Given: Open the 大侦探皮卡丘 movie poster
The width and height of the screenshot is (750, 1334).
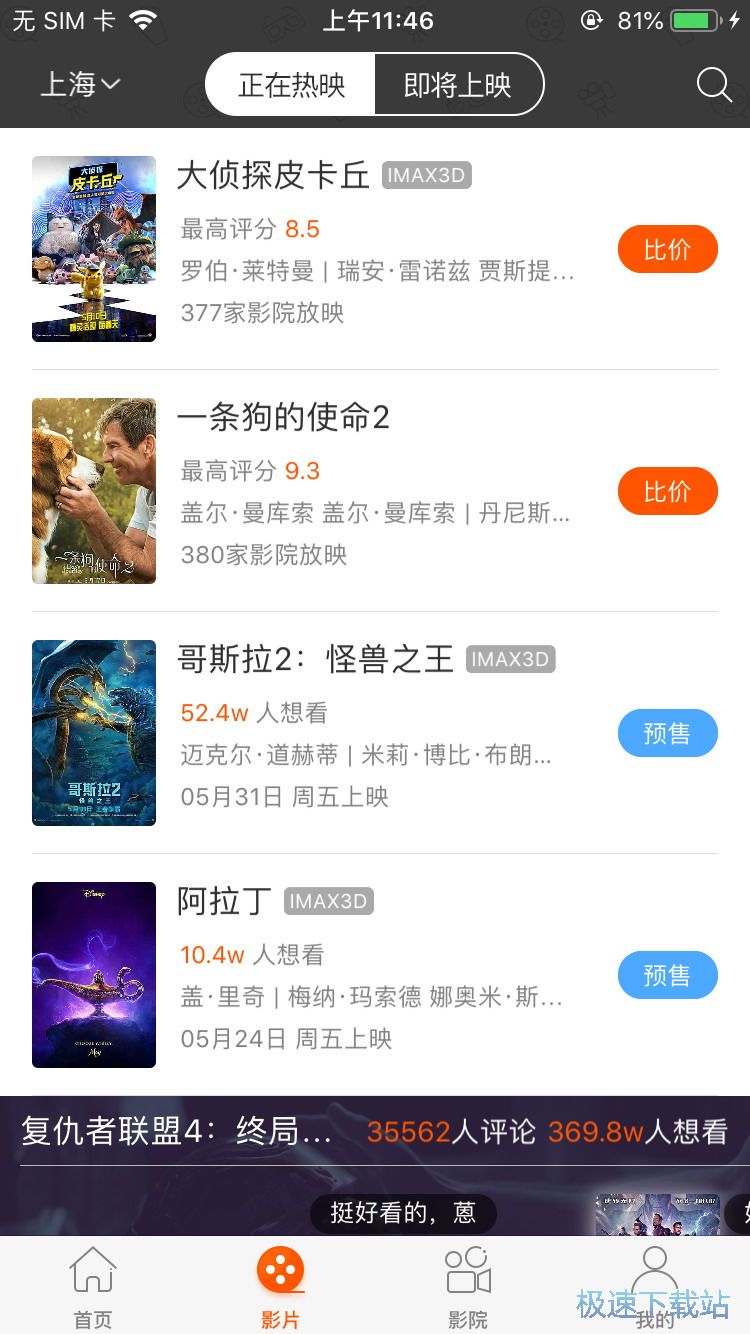Looking at the screenshot, I should pos(94,249).
